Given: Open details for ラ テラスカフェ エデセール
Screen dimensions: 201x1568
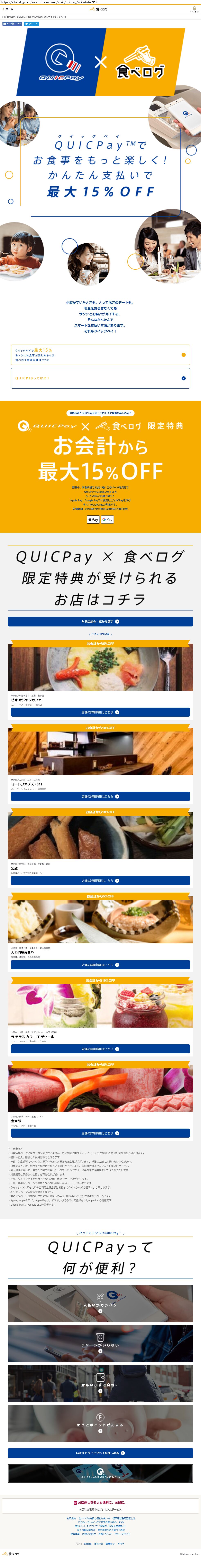Looking at the screenshot, I should point(100,1049).
